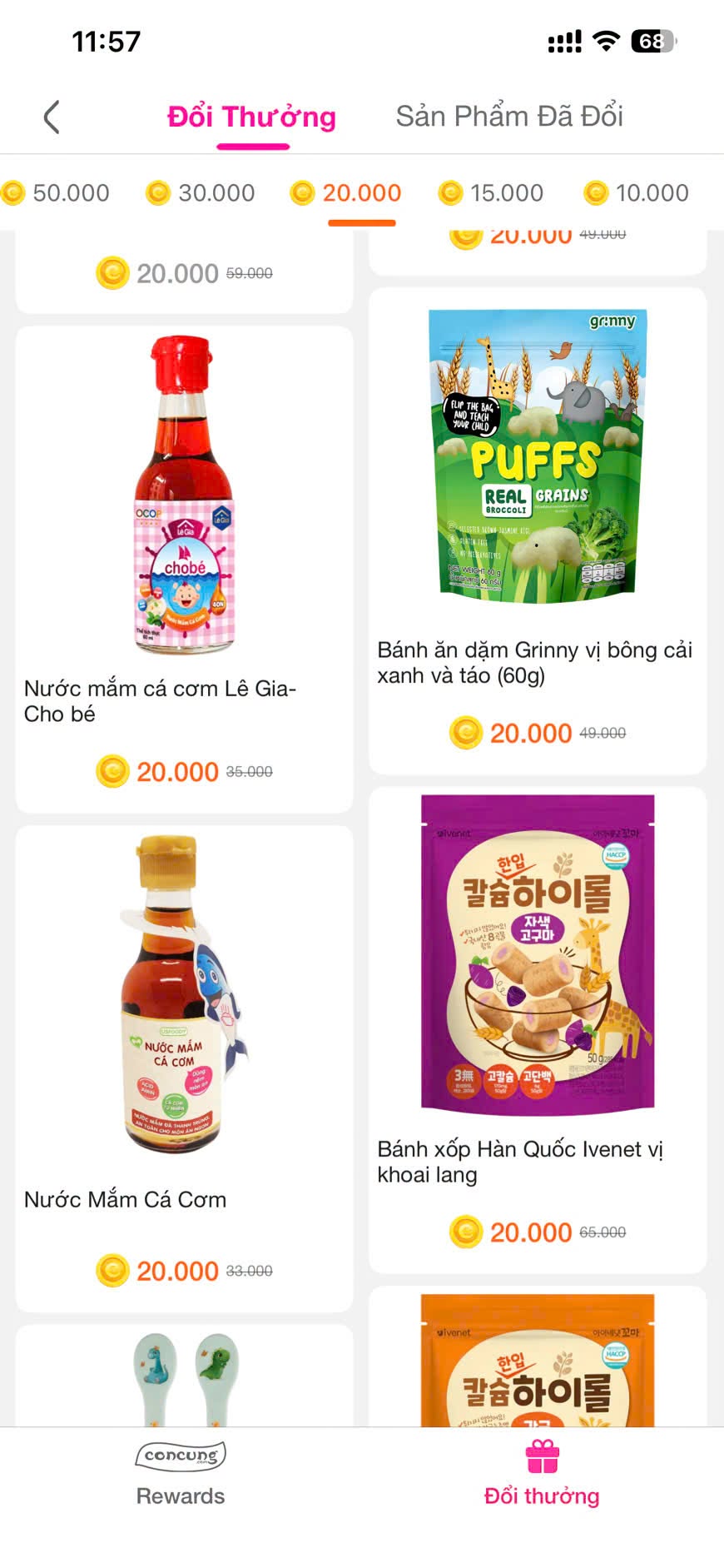Screen dimensions: 724x1568
Task: View the Nước Mắm Cá Cơm product card
Action: point(184,1068)
